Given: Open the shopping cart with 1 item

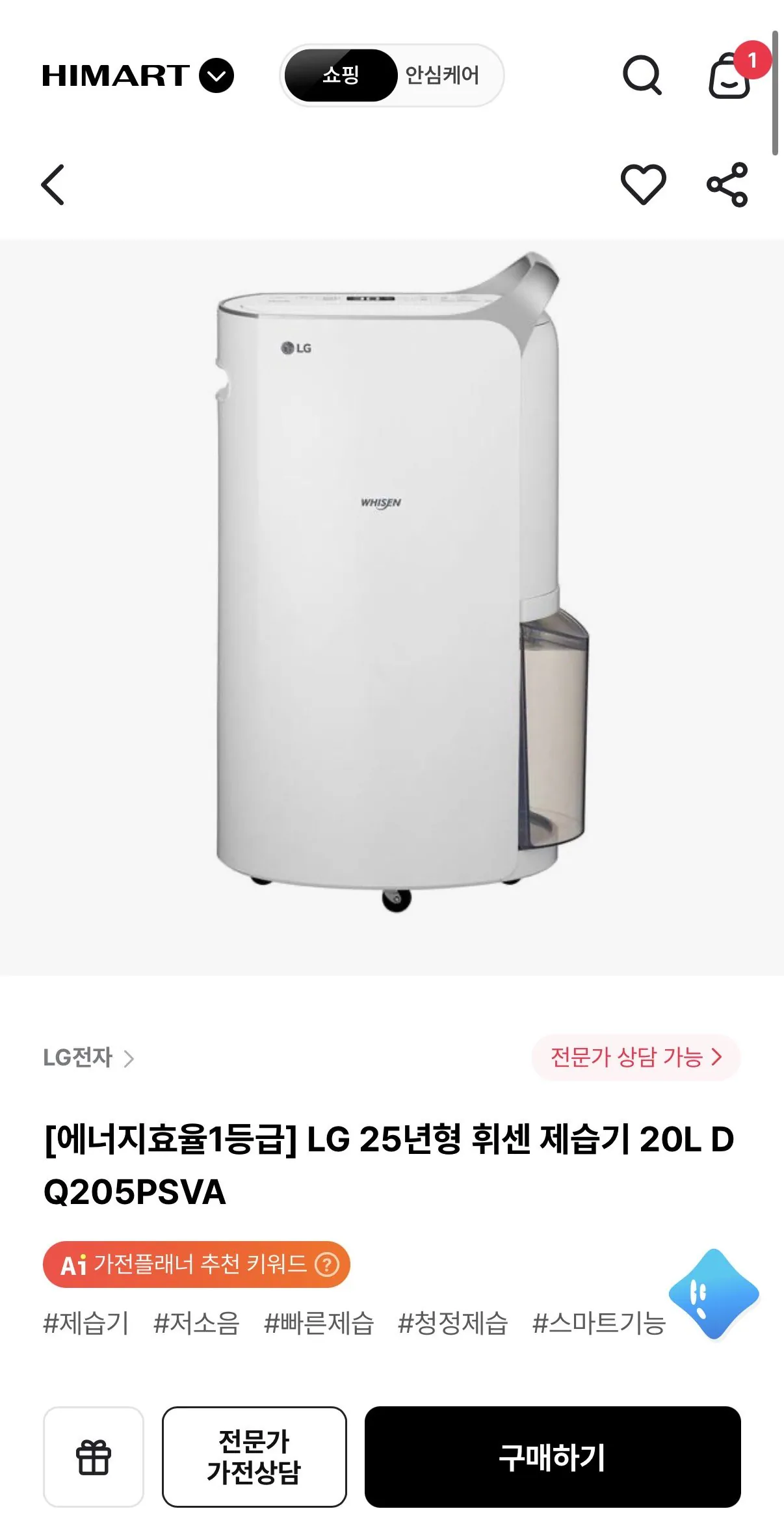Looking at the screenshot, I should pyautogui.click(x=730, y=77).
